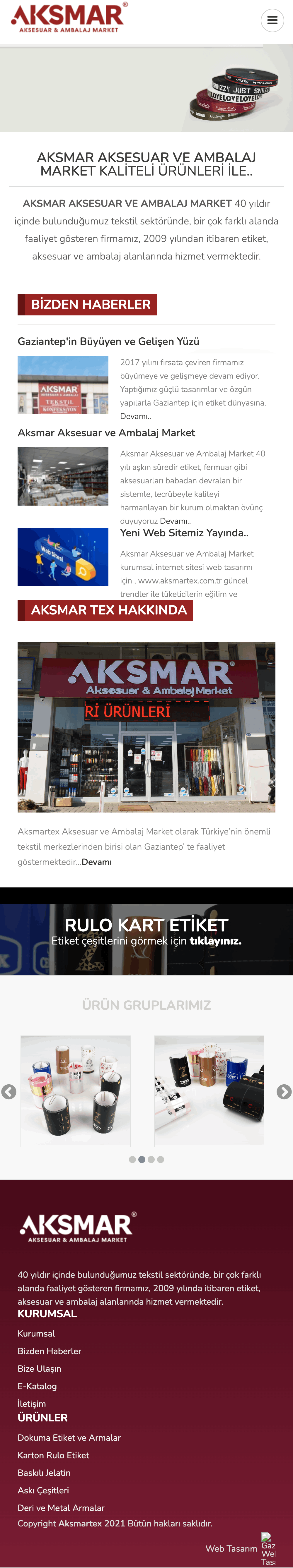
Task: Open the E-Katalog link
Action: [x=37, y=1387]
